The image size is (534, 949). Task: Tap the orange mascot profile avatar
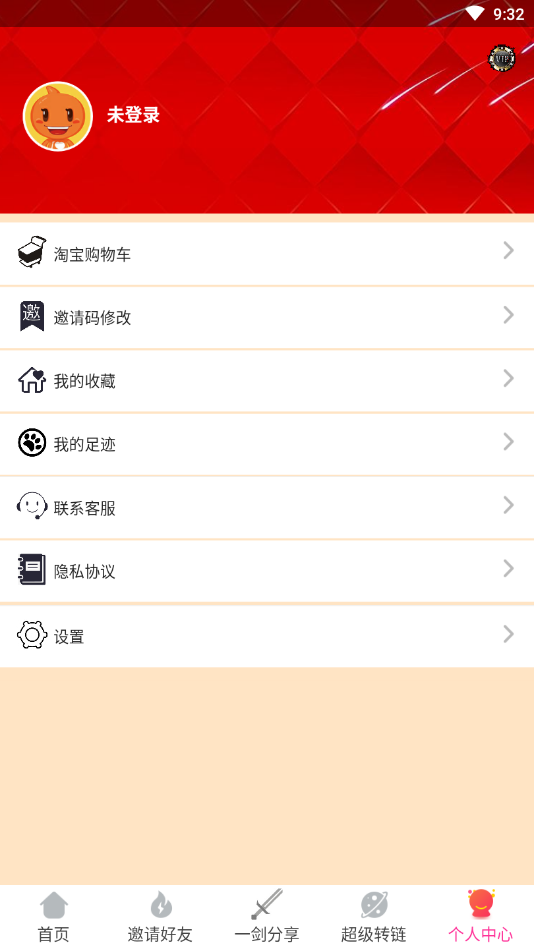click(58, 116)
